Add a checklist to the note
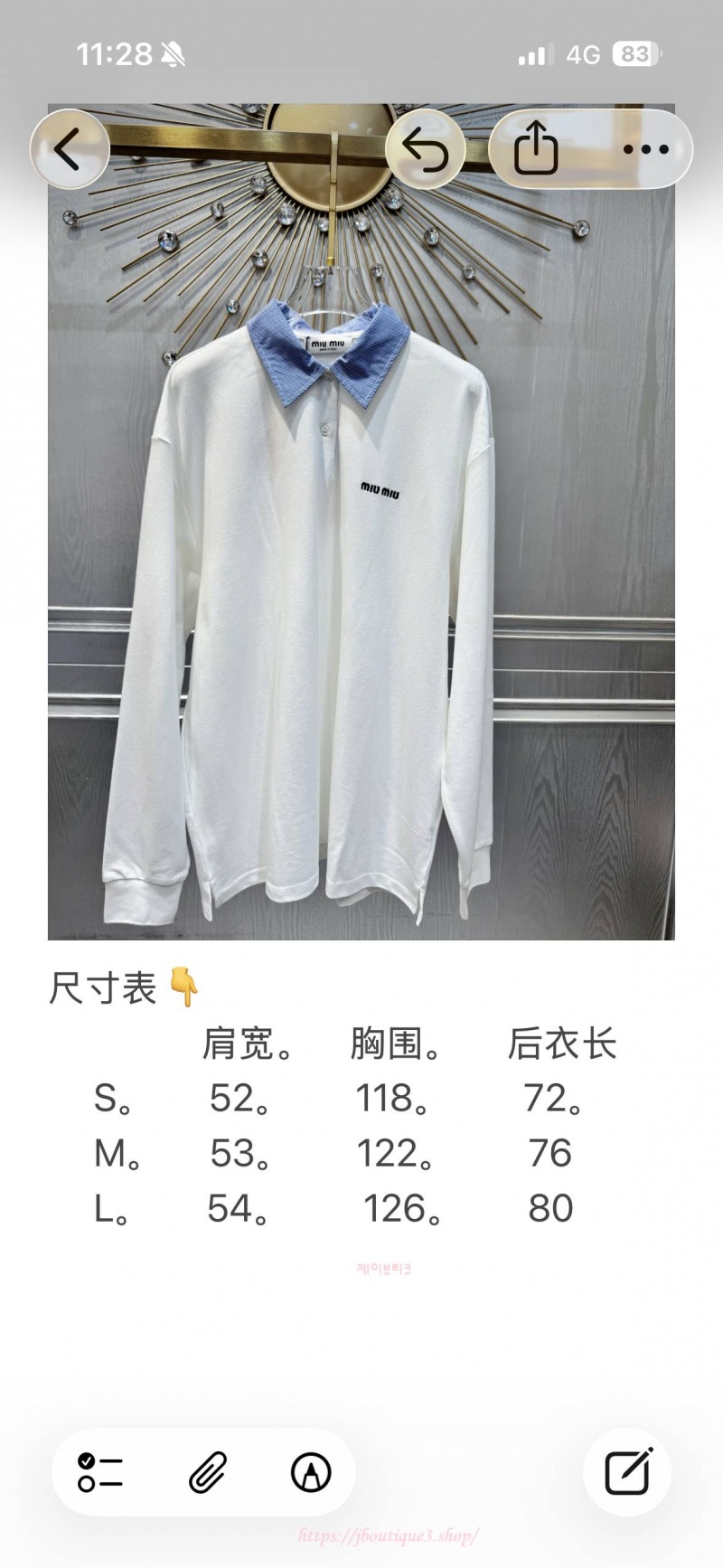Image resolution: width=723 pixels, height=1568 pixels. pyautogui.click(x=100, y=1473)
